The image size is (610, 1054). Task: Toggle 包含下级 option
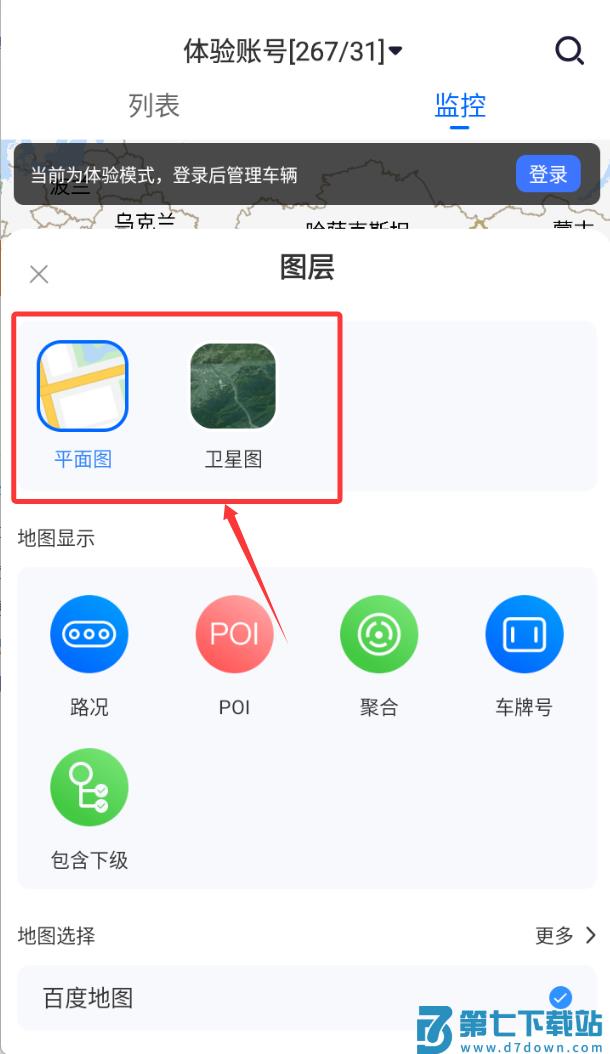89,787
